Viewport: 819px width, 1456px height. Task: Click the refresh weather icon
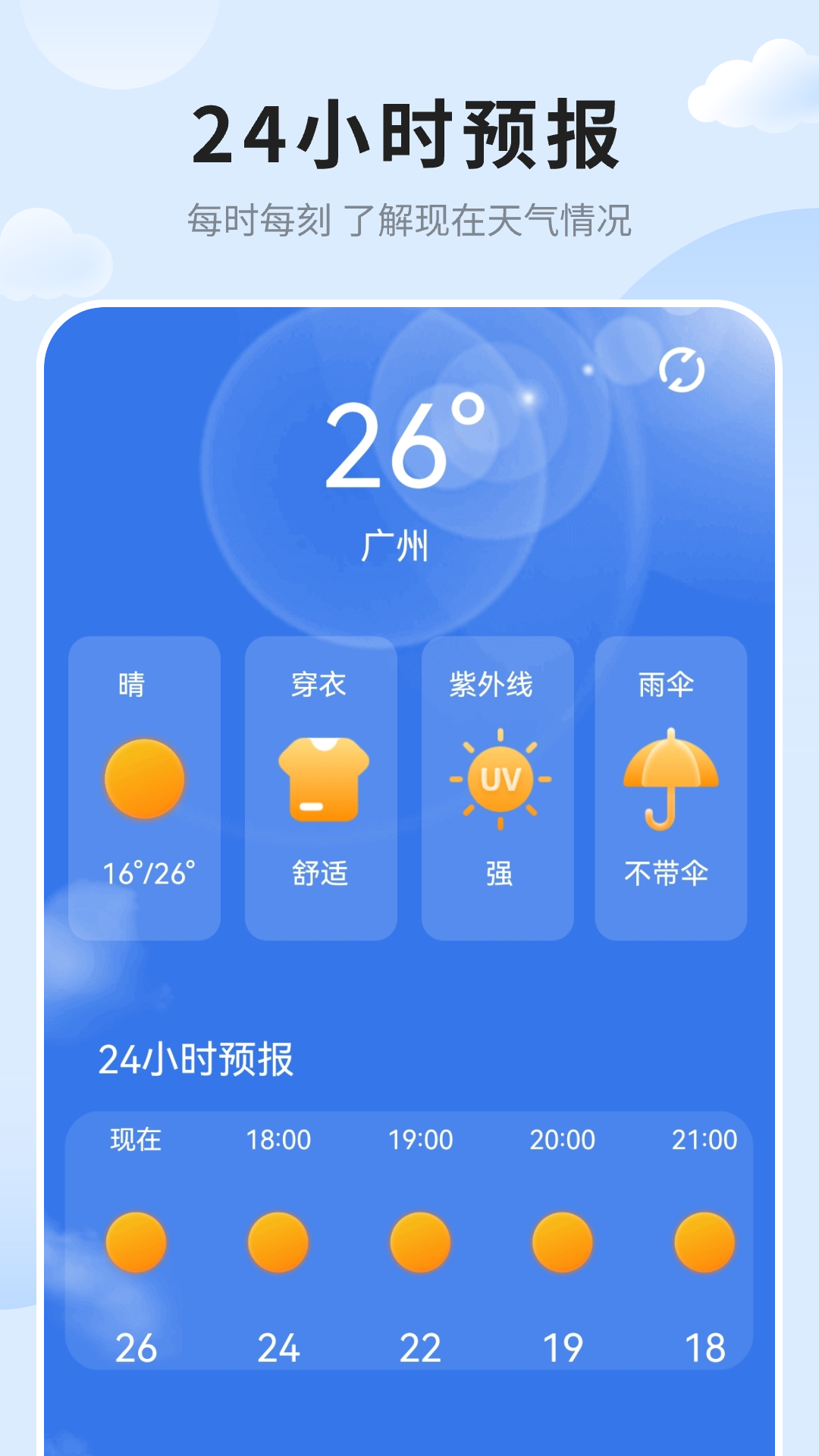(x=682, y=369)
